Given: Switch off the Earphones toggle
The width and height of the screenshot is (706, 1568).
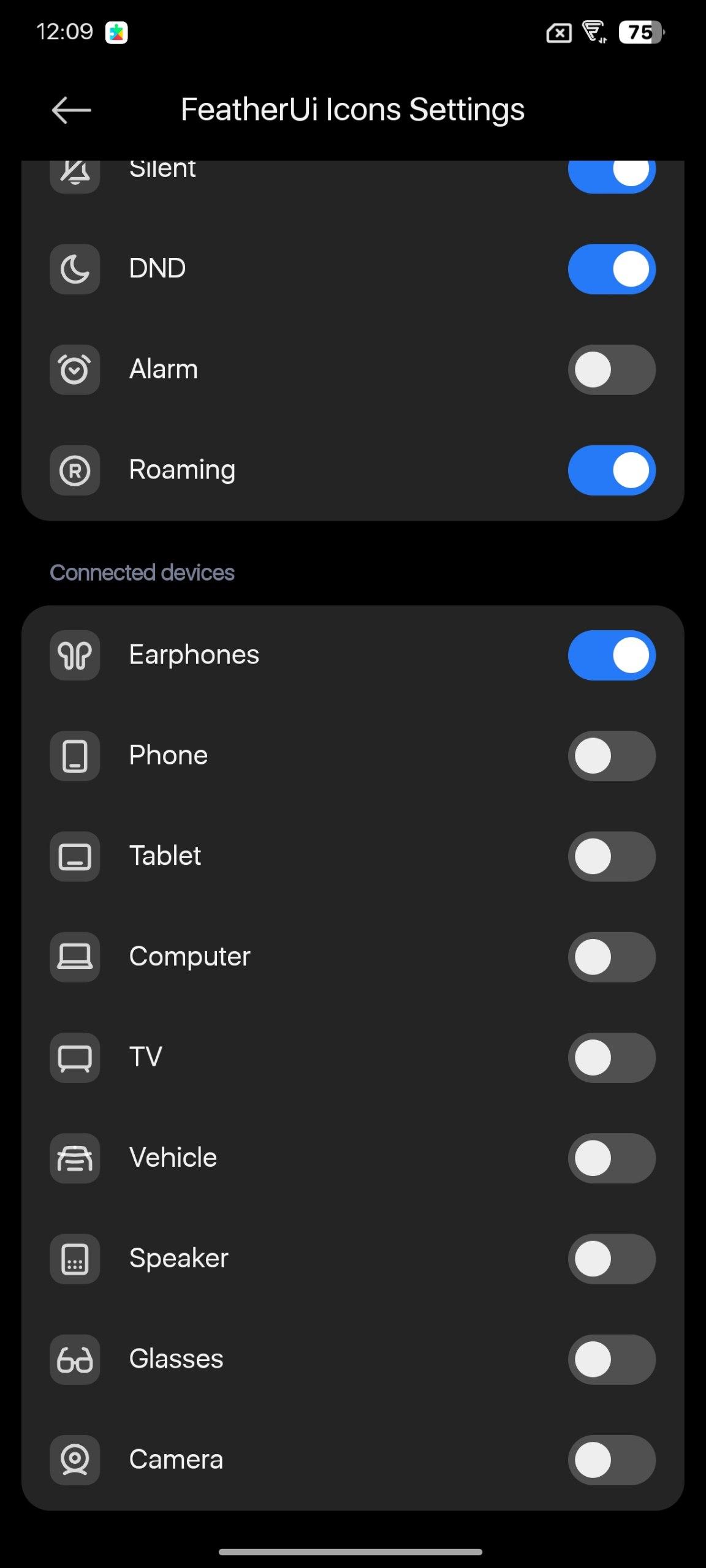Looking at the screenshot, I should (611, 655).
